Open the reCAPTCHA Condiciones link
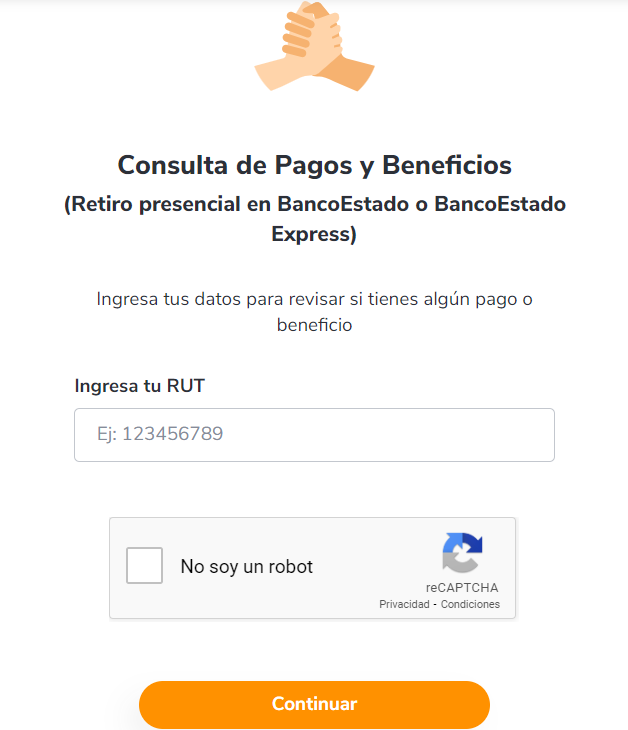The image size is (628, 730). point(470,604)
